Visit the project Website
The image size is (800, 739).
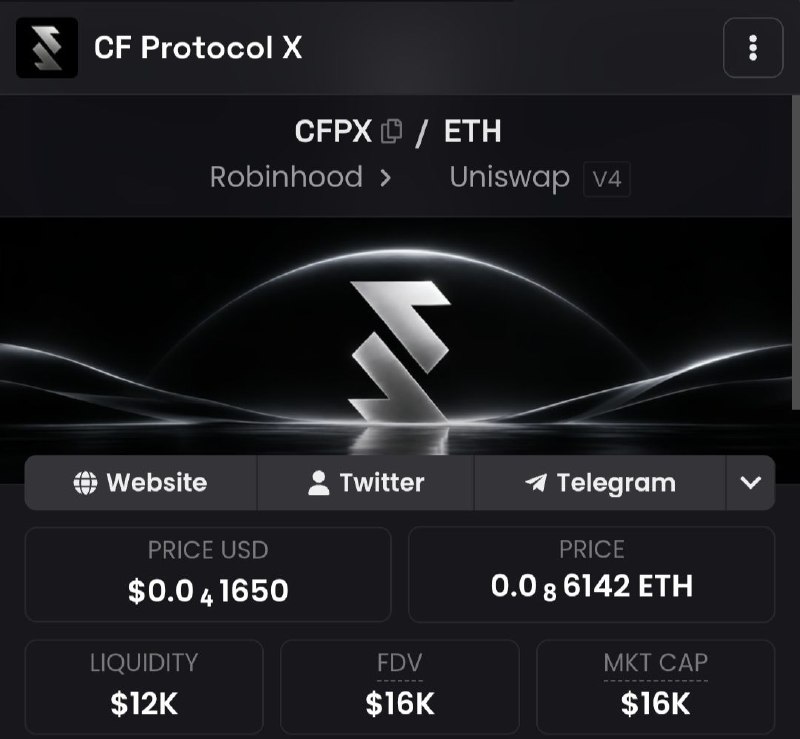point(141,483)
